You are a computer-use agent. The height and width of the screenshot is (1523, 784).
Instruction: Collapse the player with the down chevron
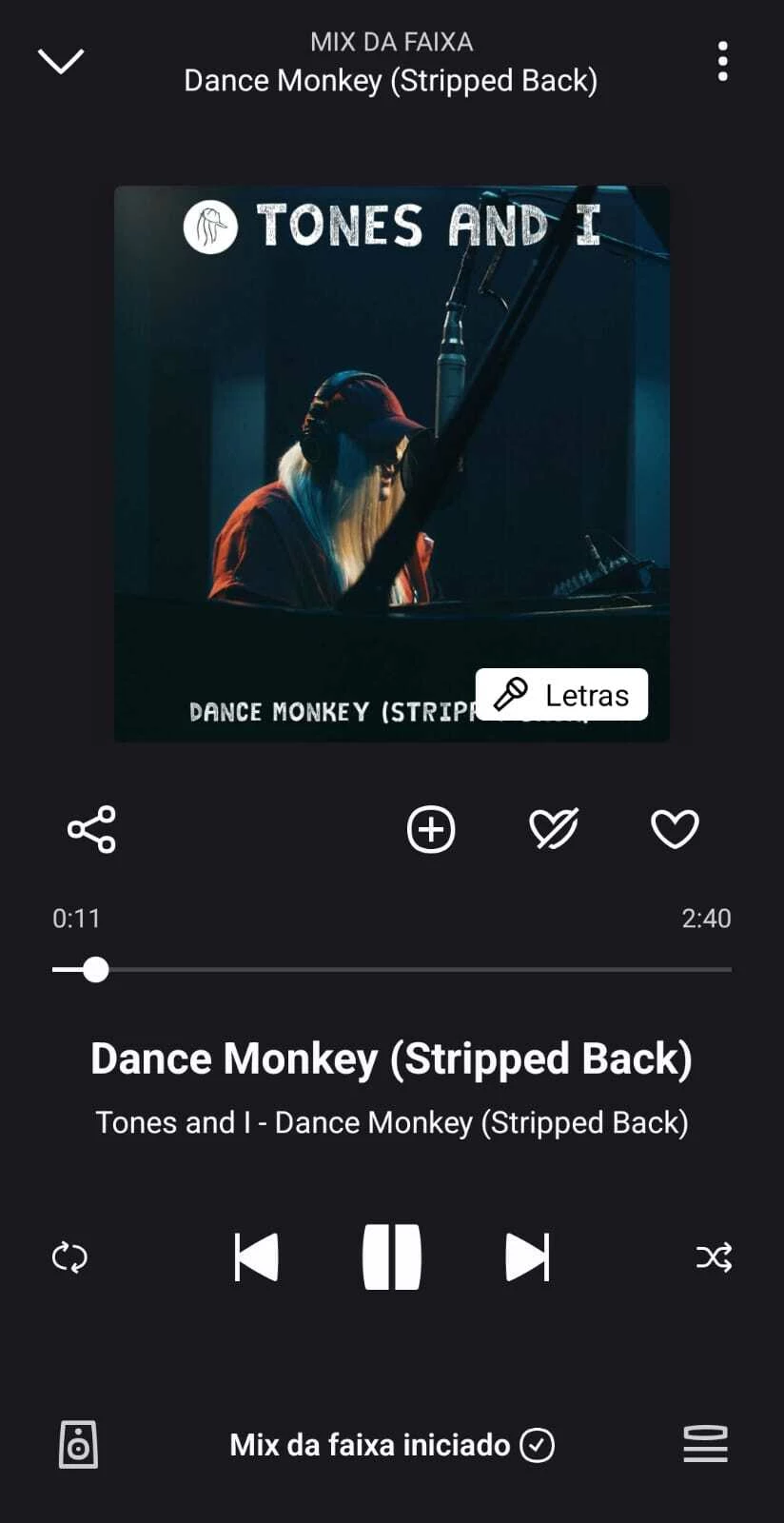(x=61, y=61)
